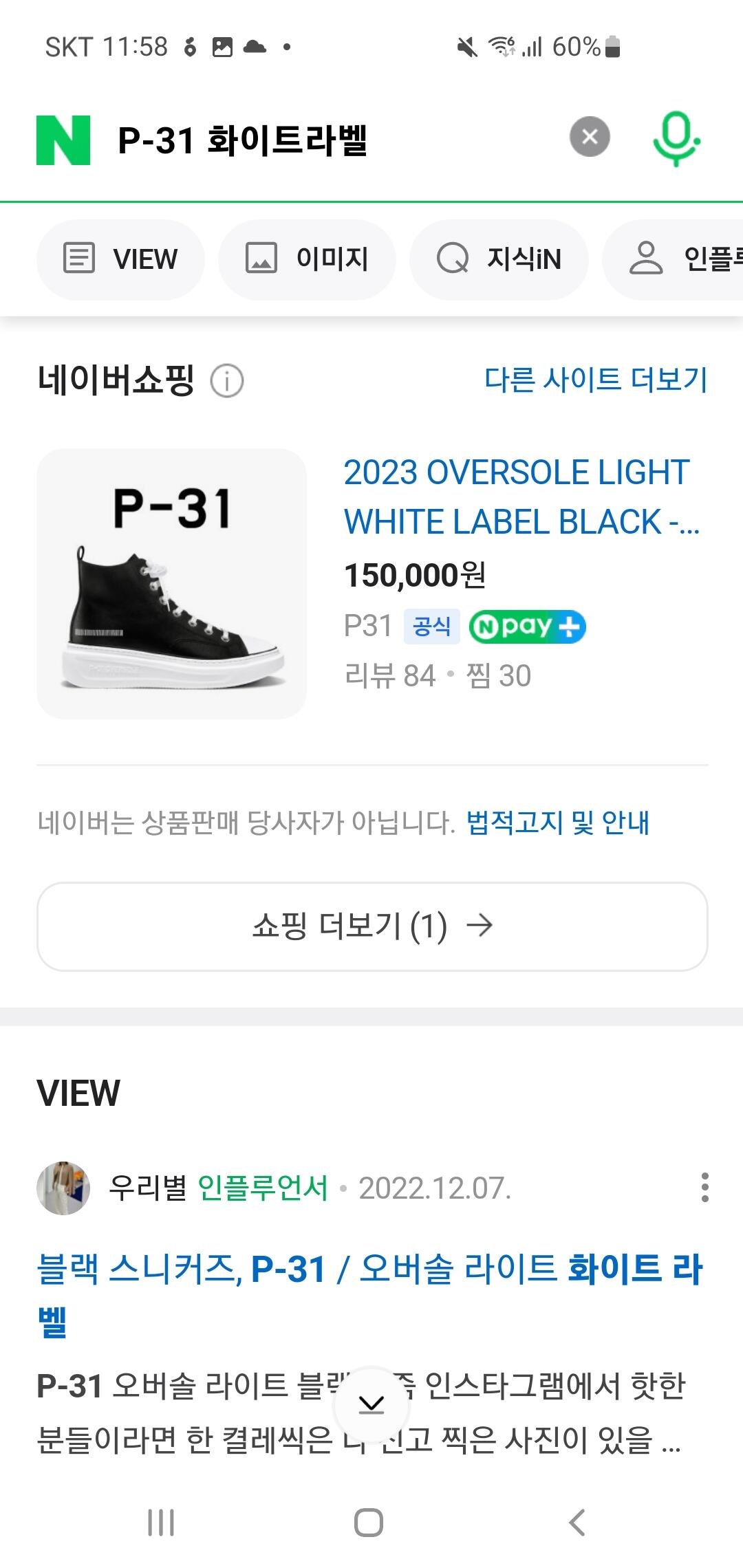Image resolution: width=743 pixels, height=1568 pixels.
Task: Switch to the VIEW filter chip
Action: [x=120, y=259]
